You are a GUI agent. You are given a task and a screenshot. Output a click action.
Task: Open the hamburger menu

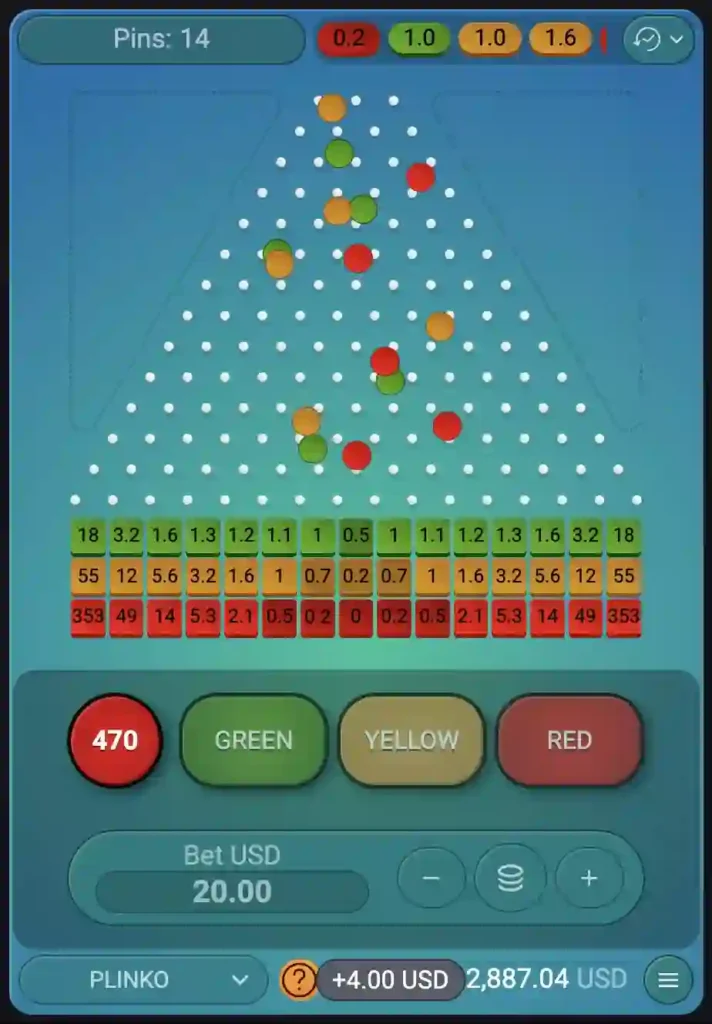pyautogui.click(x=668, y=980)
